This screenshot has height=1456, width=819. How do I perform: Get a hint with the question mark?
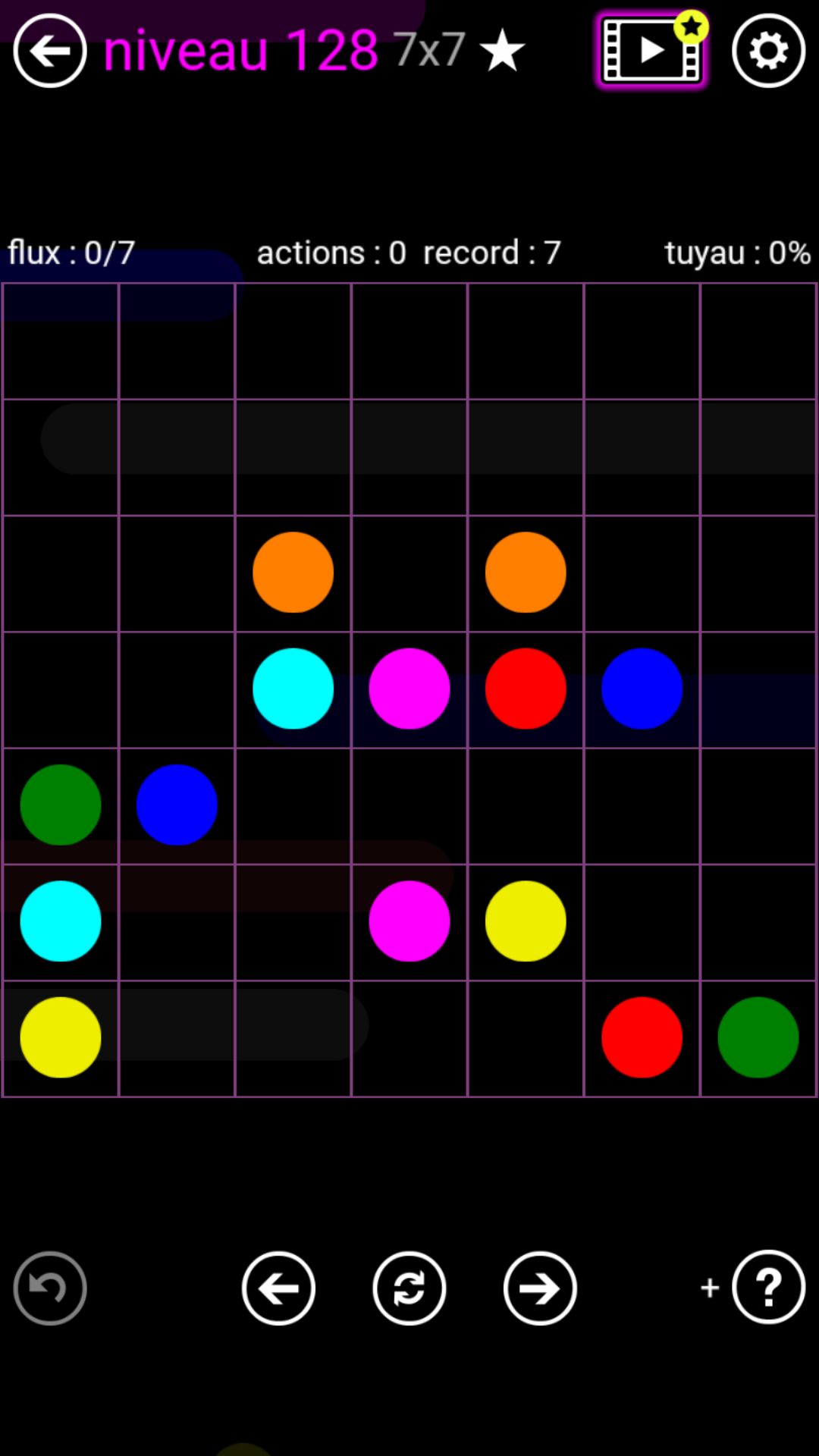[767, 1287]
